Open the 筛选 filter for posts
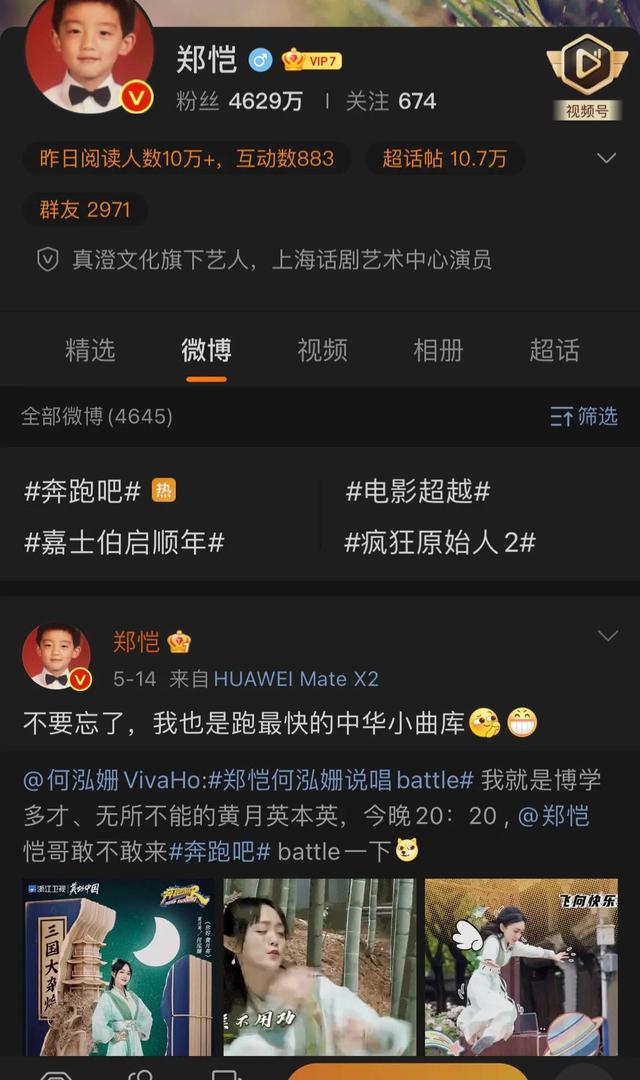The width and height of the screenshot is (640, 1080). pos(584,416)
